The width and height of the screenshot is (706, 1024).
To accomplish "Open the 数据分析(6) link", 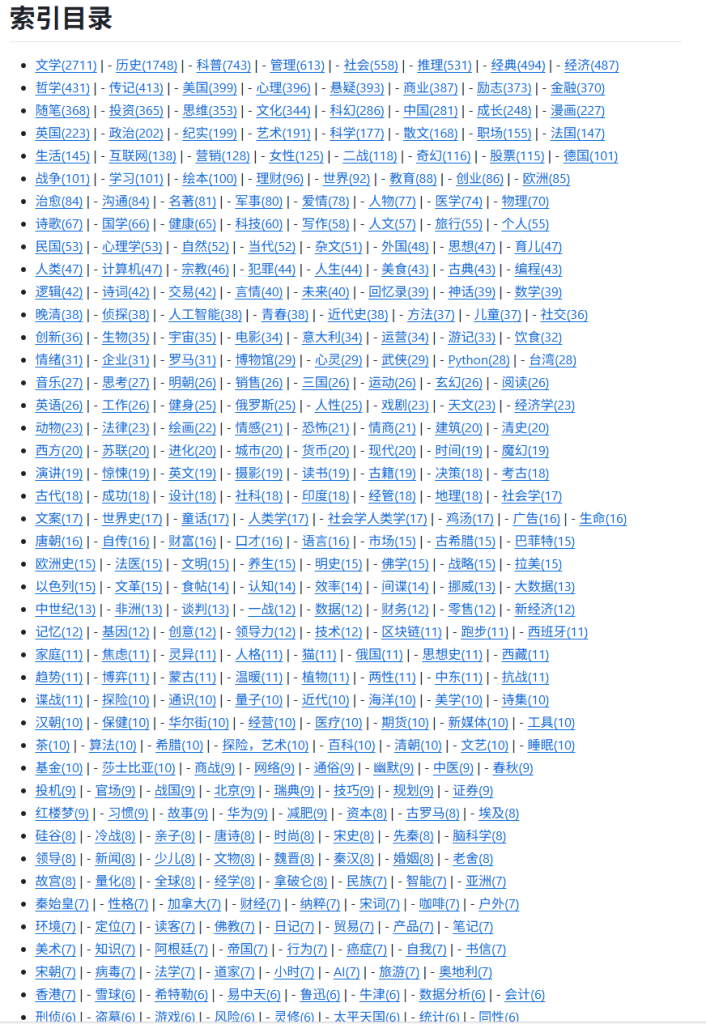I will 452,995.
